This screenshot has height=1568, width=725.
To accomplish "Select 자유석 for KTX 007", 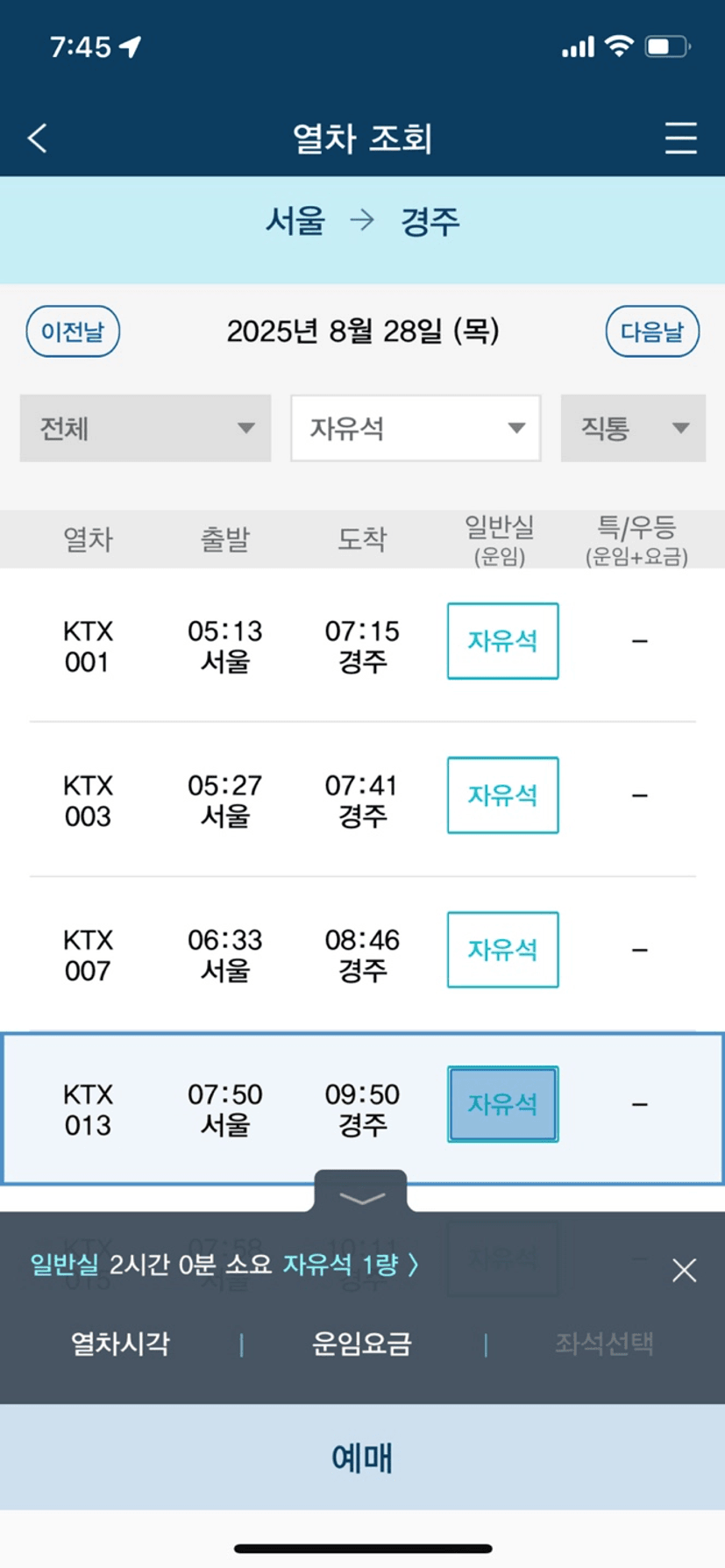I will [502, 950].
